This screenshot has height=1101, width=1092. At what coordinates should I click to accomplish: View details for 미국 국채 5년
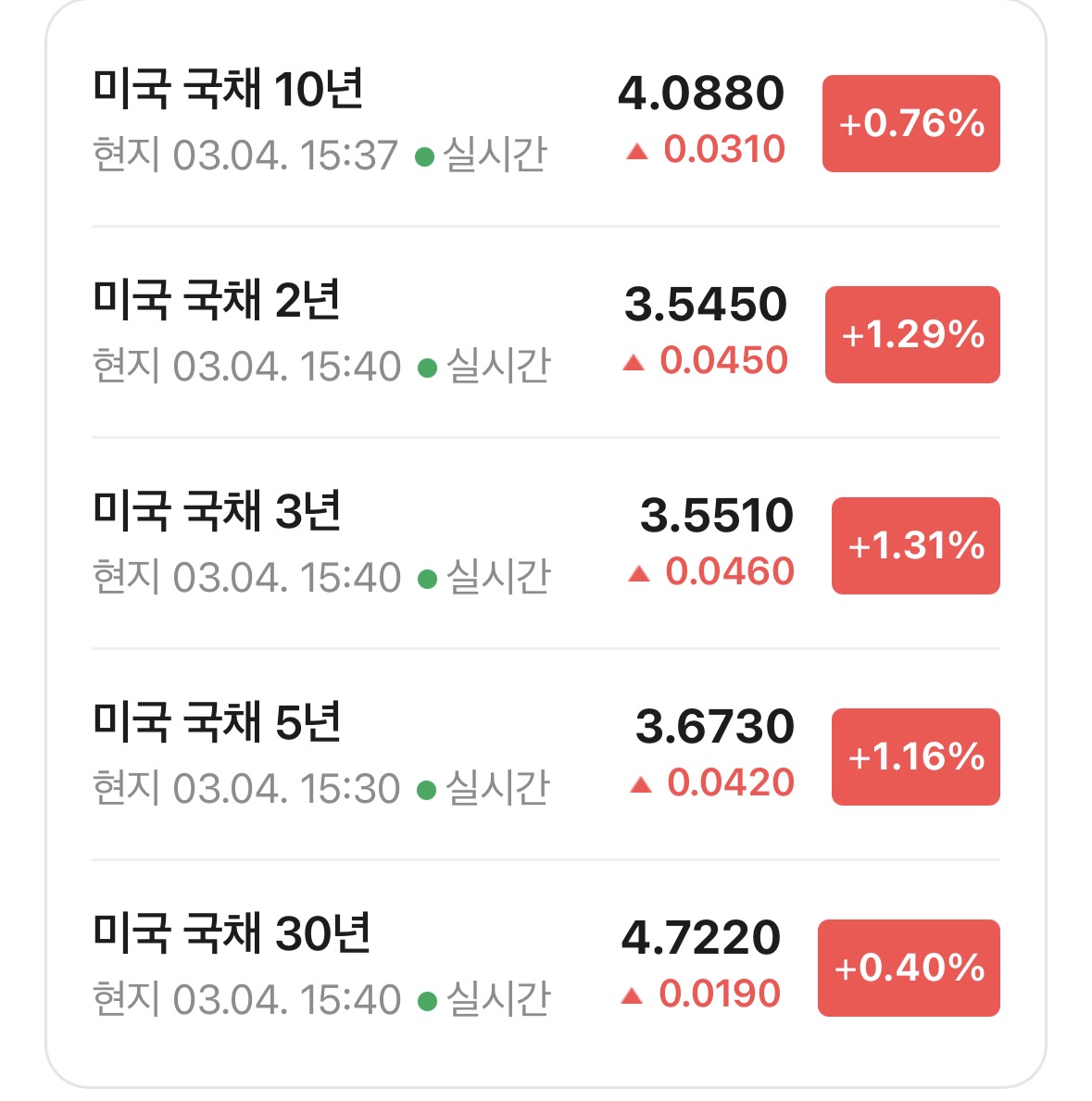coord(546,755)
